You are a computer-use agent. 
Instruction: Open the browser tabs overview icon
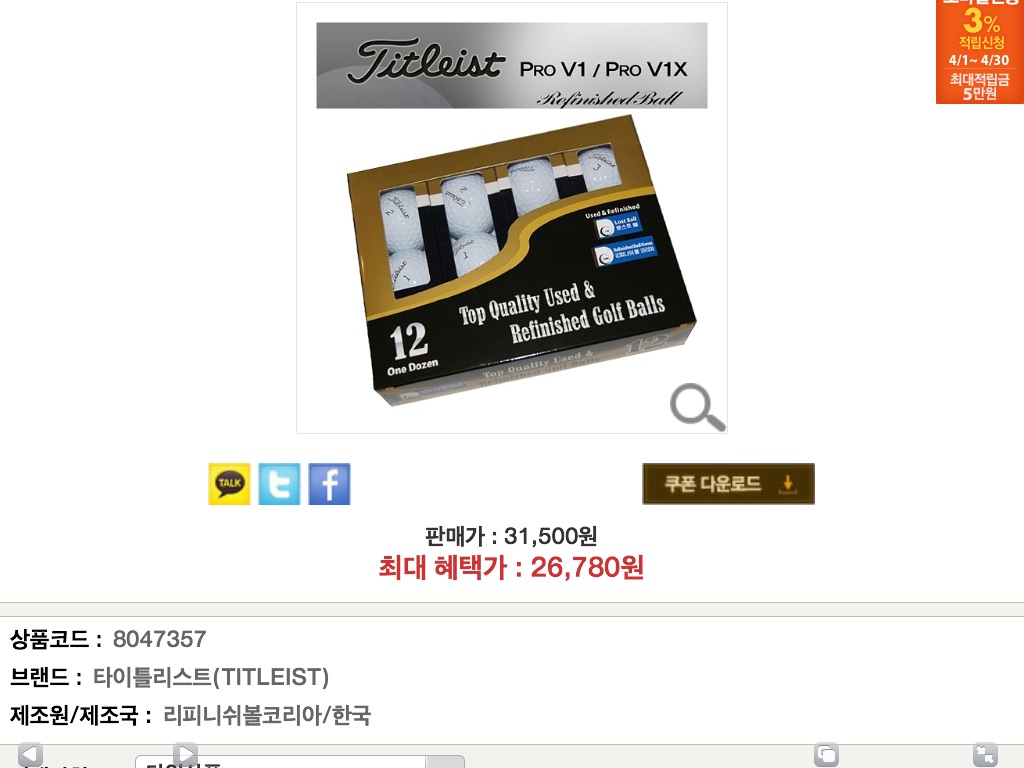pyautogui.click(x=826, y=755)
